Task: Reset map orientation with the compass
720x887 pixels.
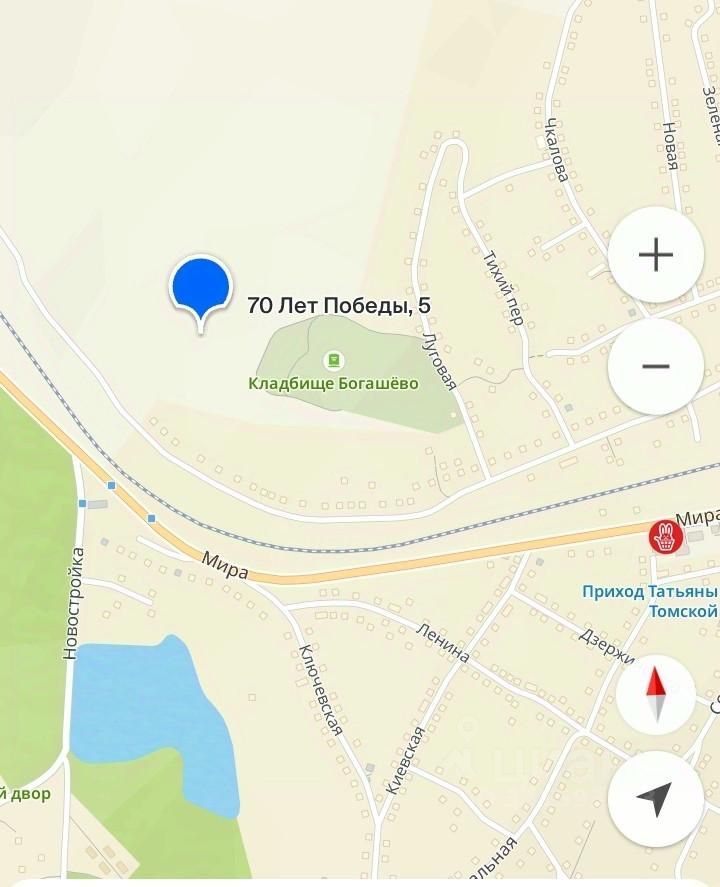Action: 656,694
